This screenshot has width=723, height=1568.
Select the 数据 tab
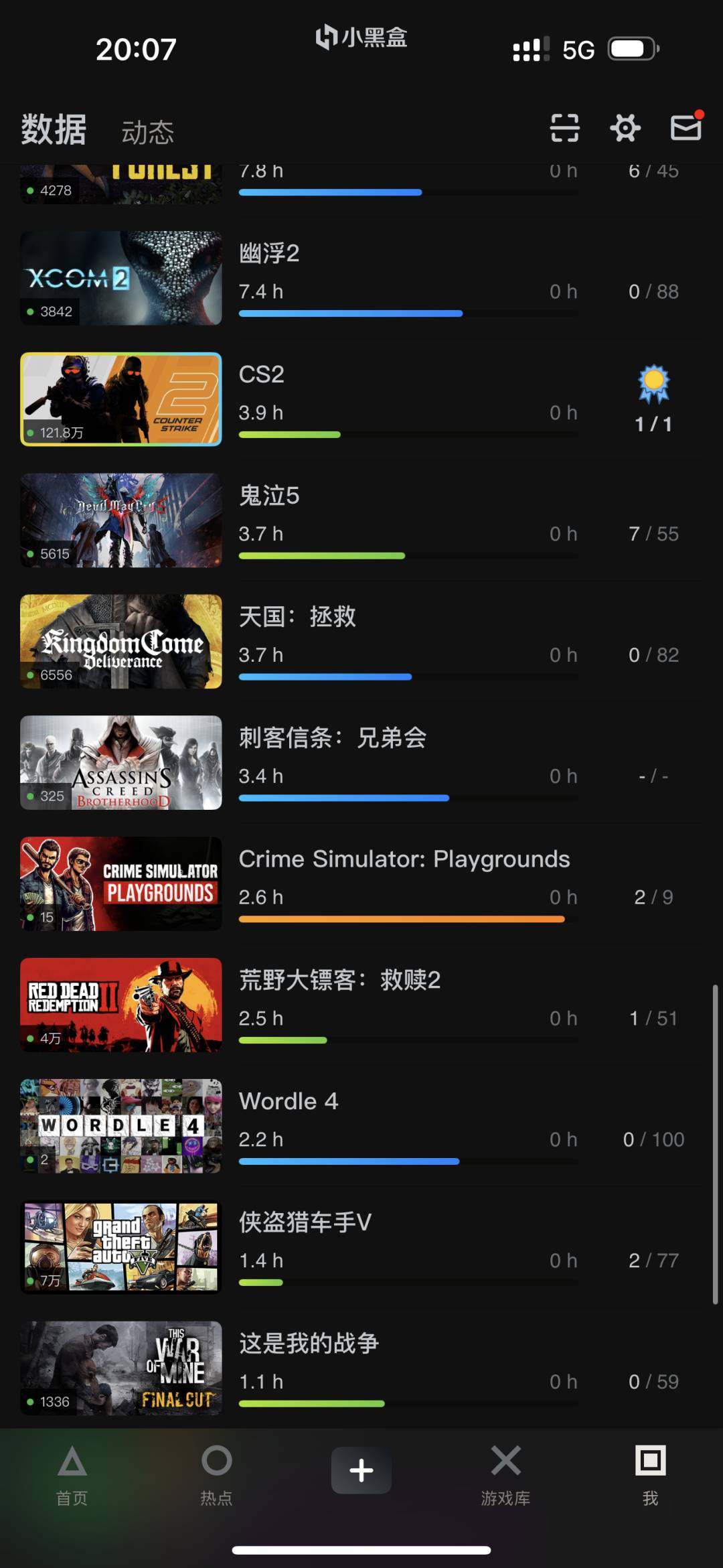tap(54, 129)
